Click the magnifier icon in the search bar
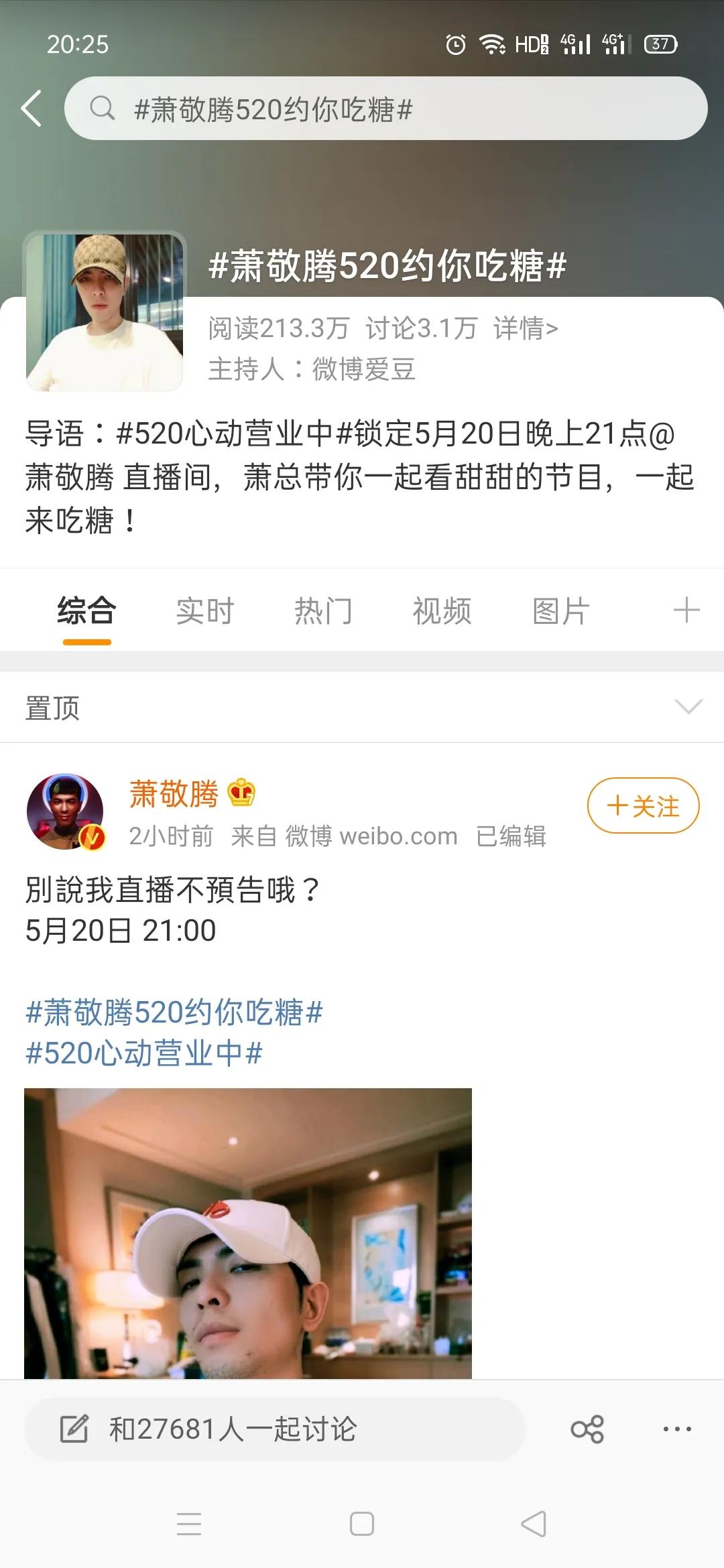The height and width of the screenshot is (1568, 724). (x=102, y=107)
